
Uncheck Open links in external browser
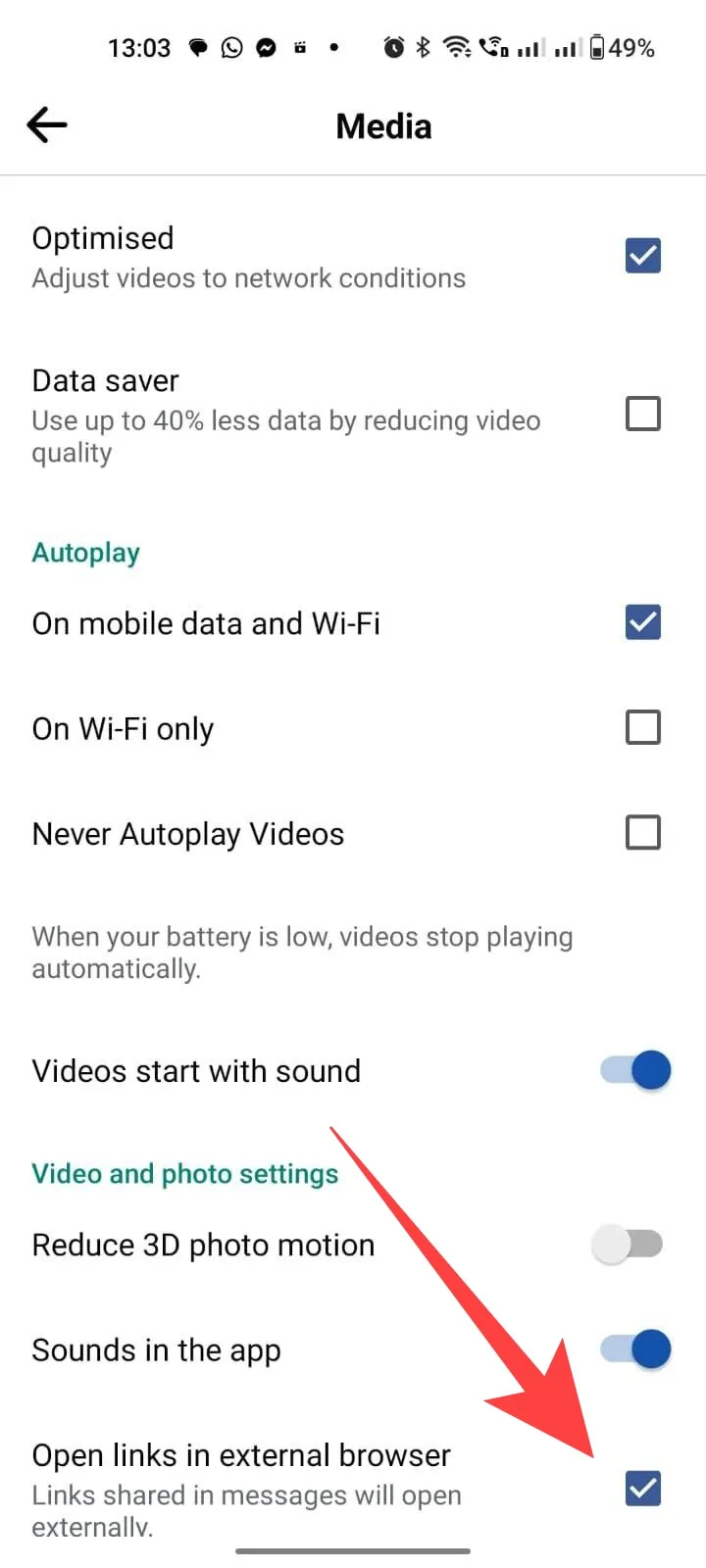[x=643, y=1489]
